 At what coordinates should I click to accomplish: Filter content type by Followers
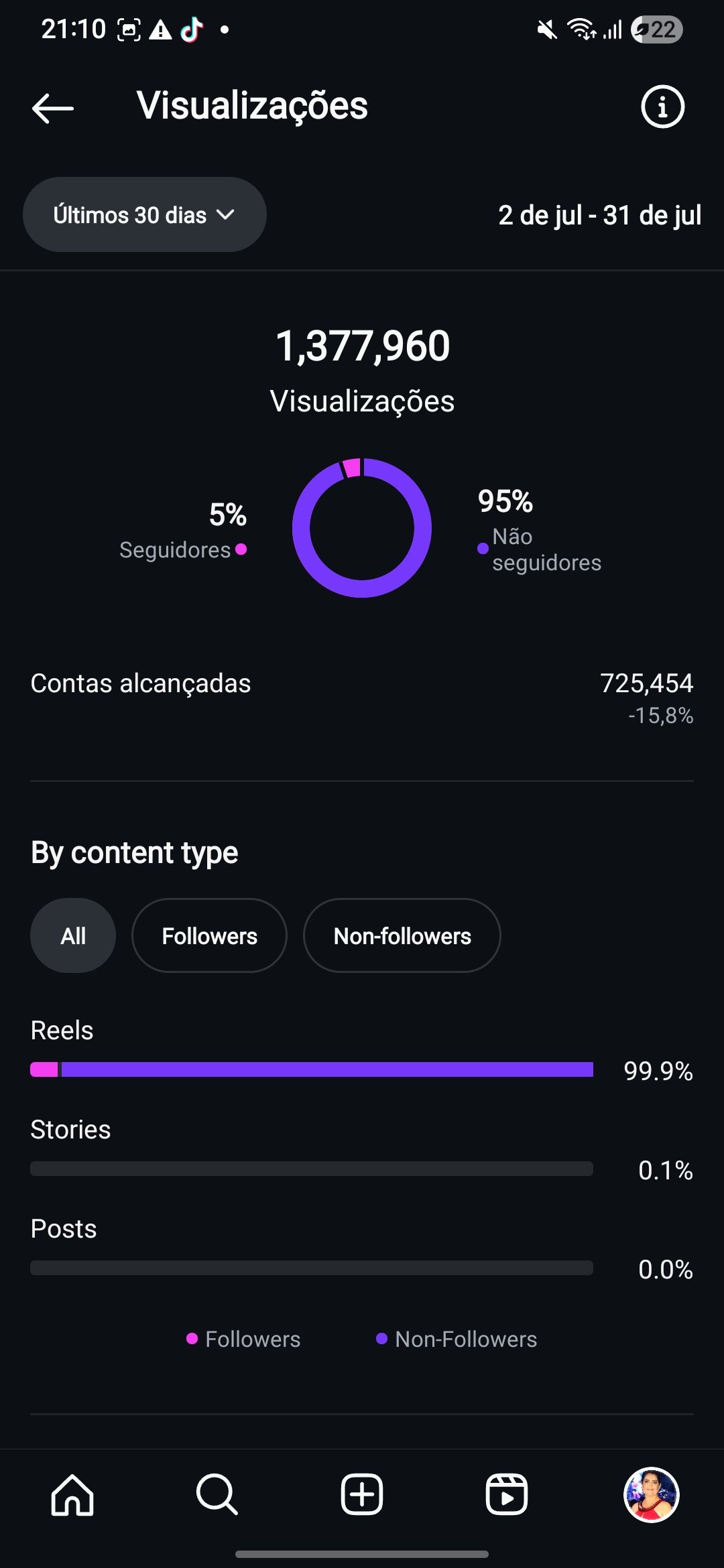pyautogui.click(x=209, y=935)
